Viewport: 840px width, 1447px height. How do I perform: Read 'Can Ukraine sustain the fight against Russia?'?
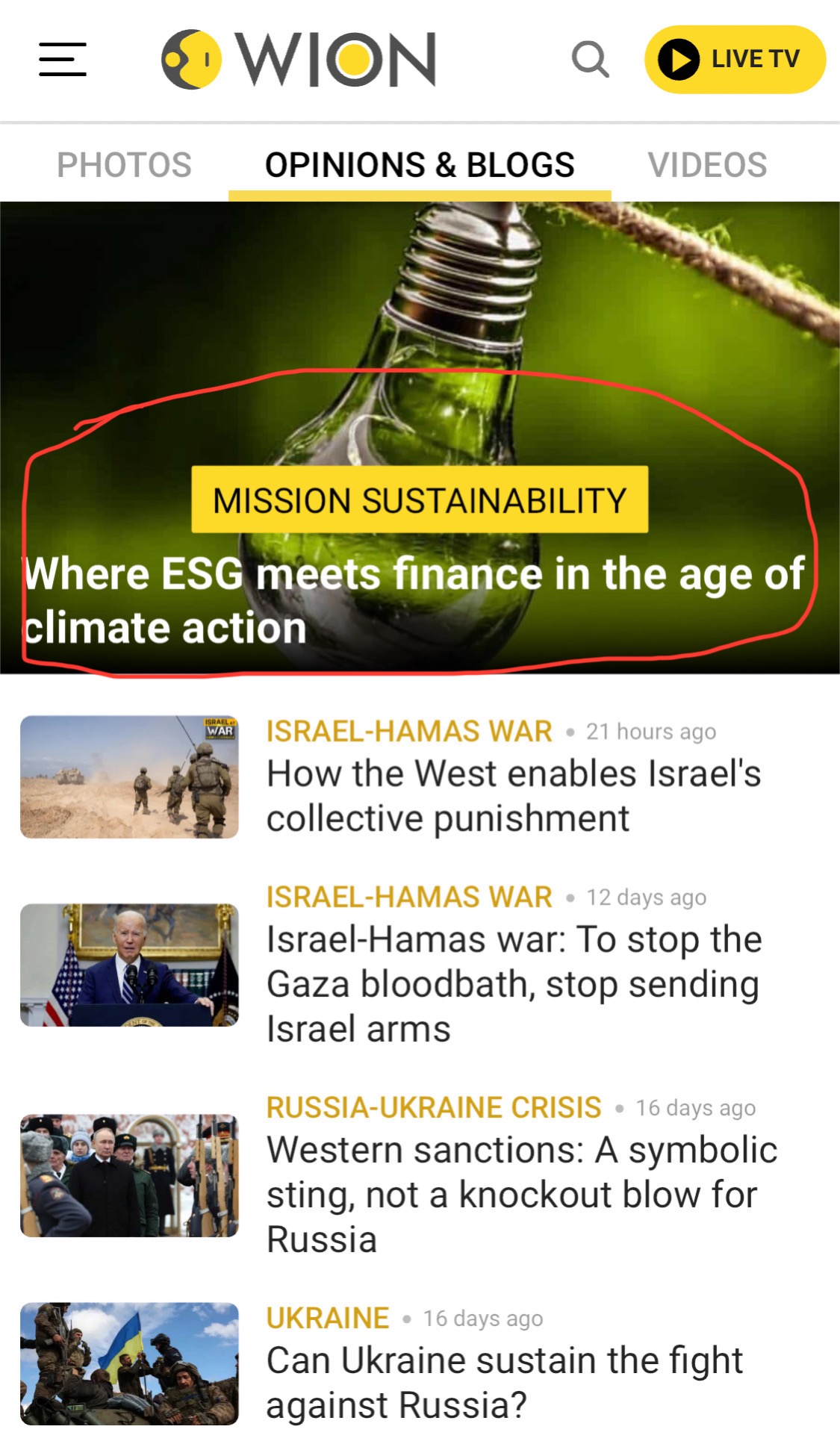504,1383
